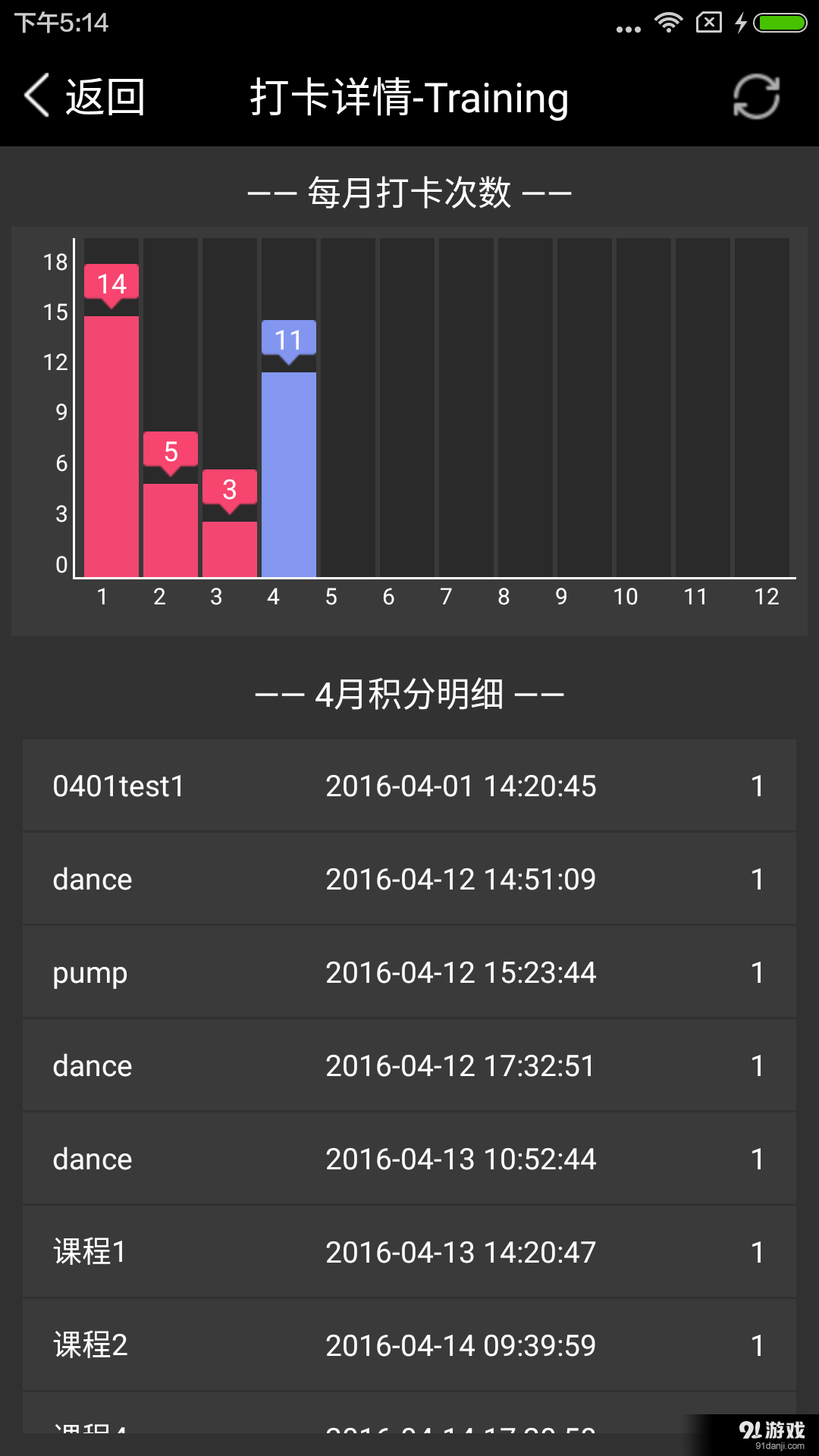Open the 0401test1 check-in record
This screenshot has width=819, height=1456.
coord(409,786)
